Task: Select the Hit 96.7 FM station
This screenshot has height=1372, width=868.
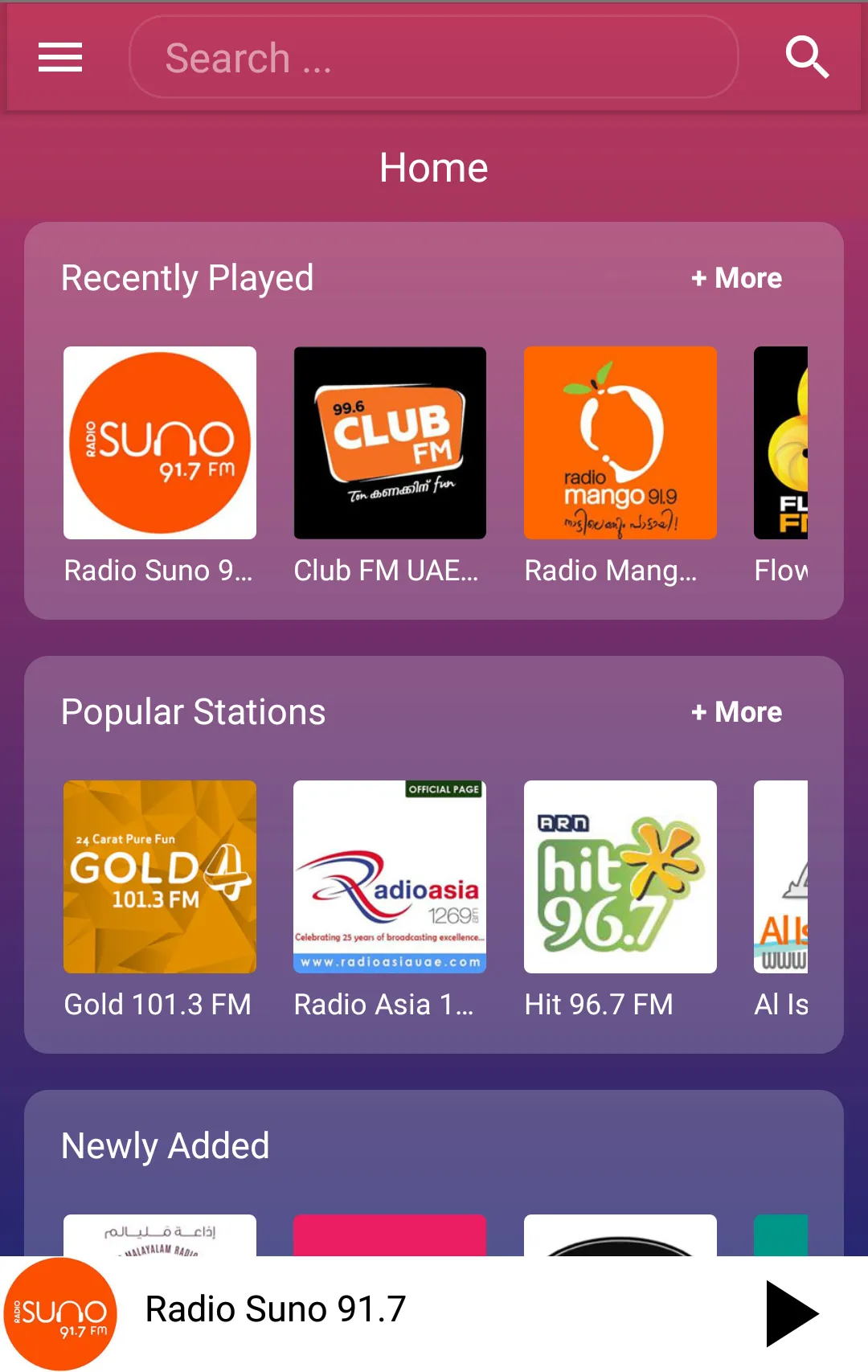Action: click(620, 877)
